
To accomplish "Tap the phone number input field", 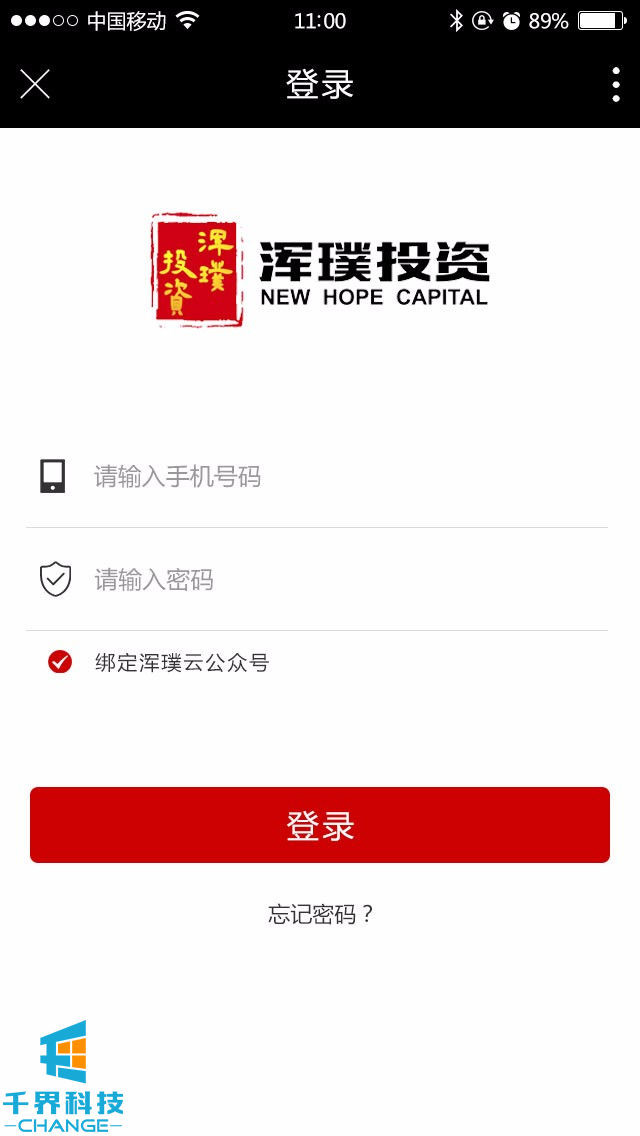I will tap(340, 477).
